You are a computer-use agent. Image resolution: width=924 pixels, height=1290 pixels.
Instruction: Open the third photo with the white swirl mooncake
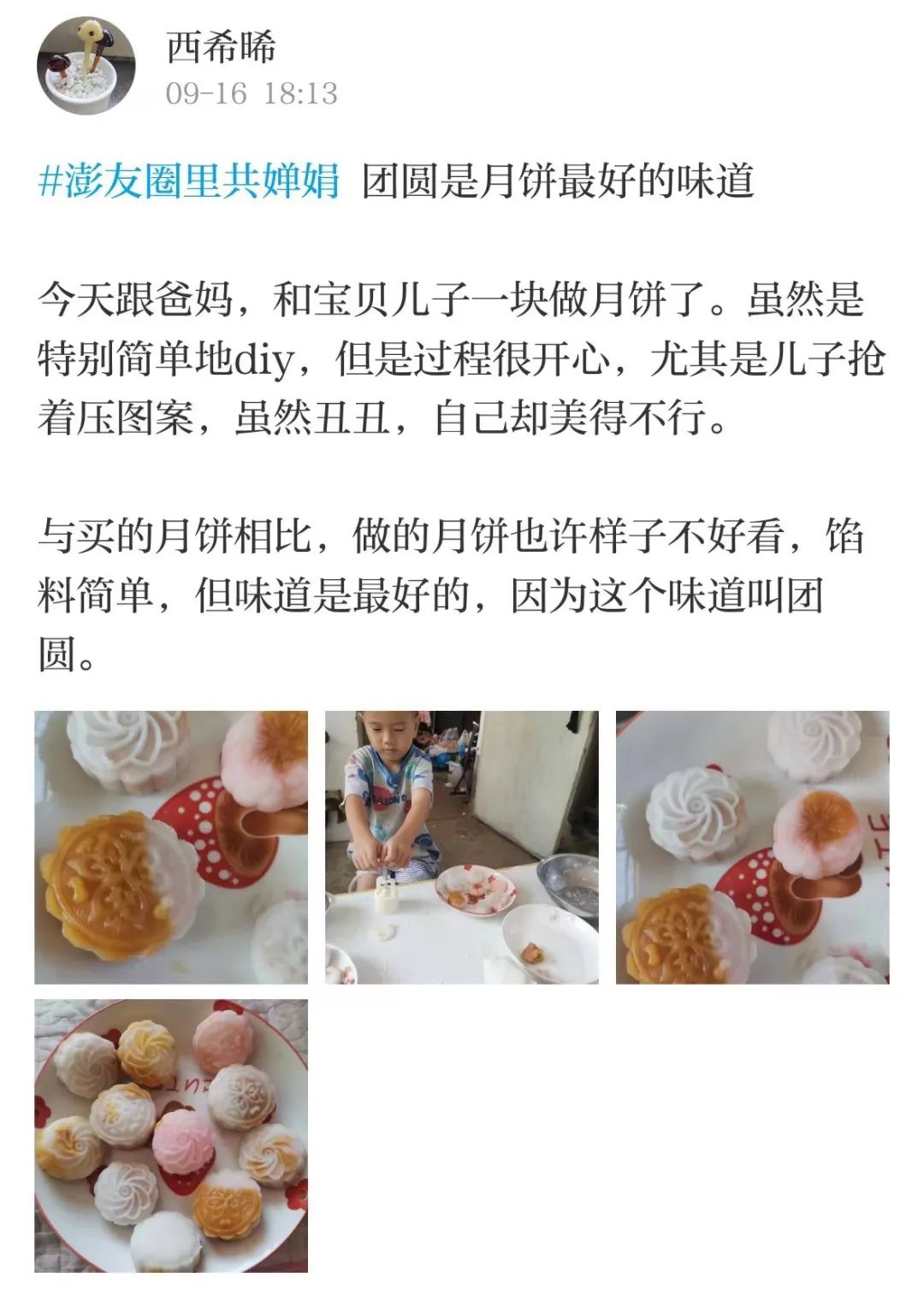pyautogui.click(x=752, y=847)
